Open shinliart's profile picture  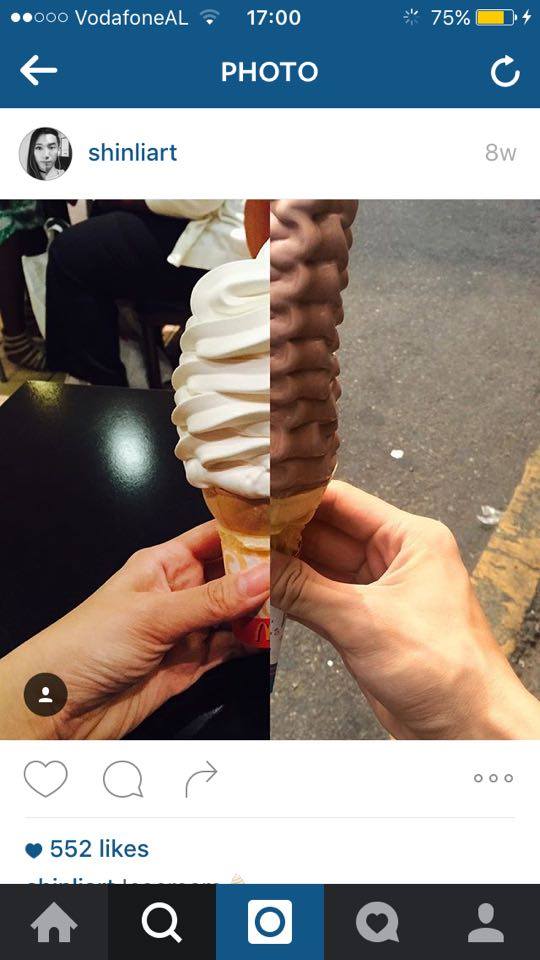pos(45,154)
